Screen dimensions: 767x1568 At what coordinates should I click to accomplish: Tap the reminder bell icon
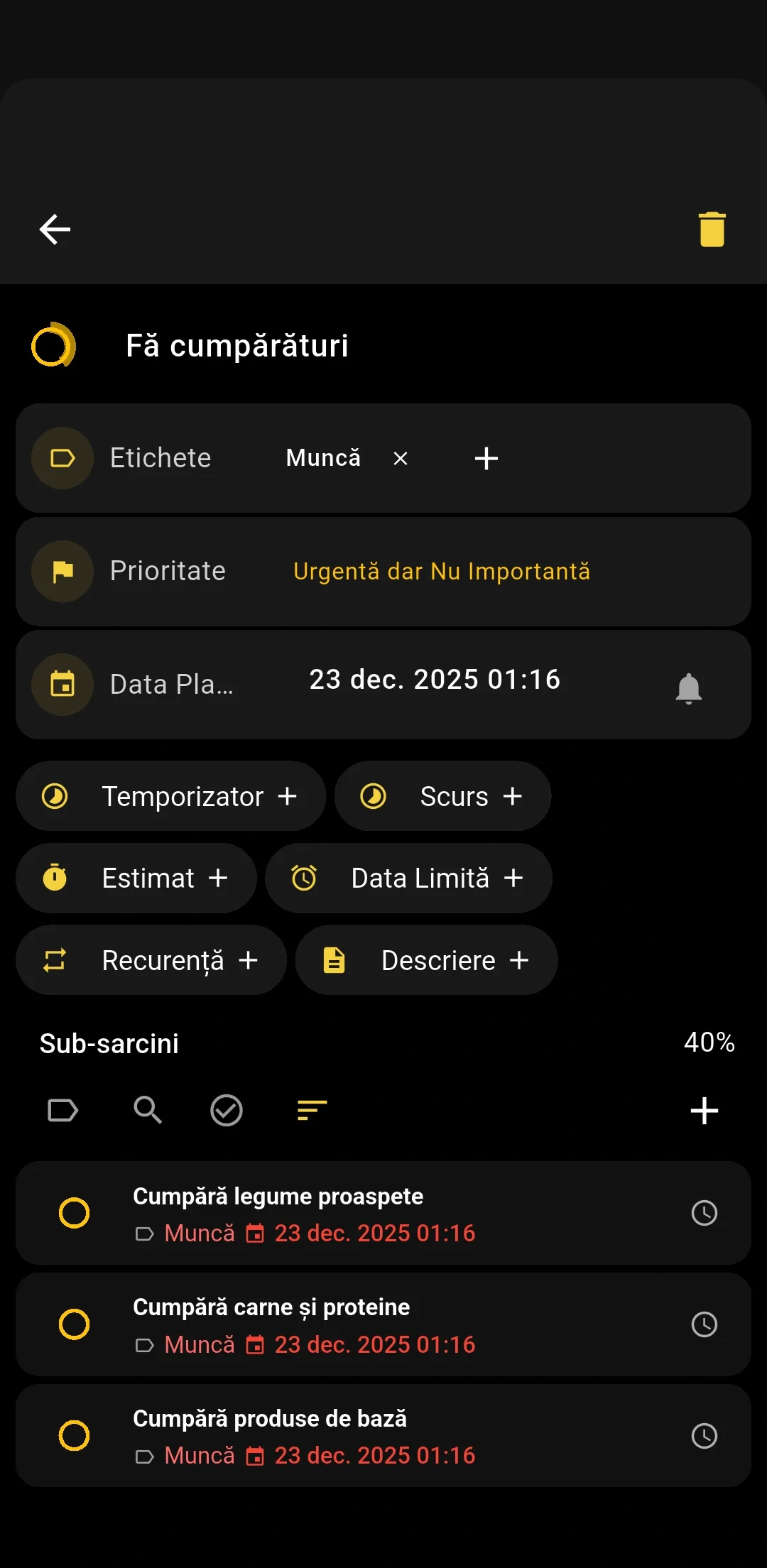tap(688, 688)
